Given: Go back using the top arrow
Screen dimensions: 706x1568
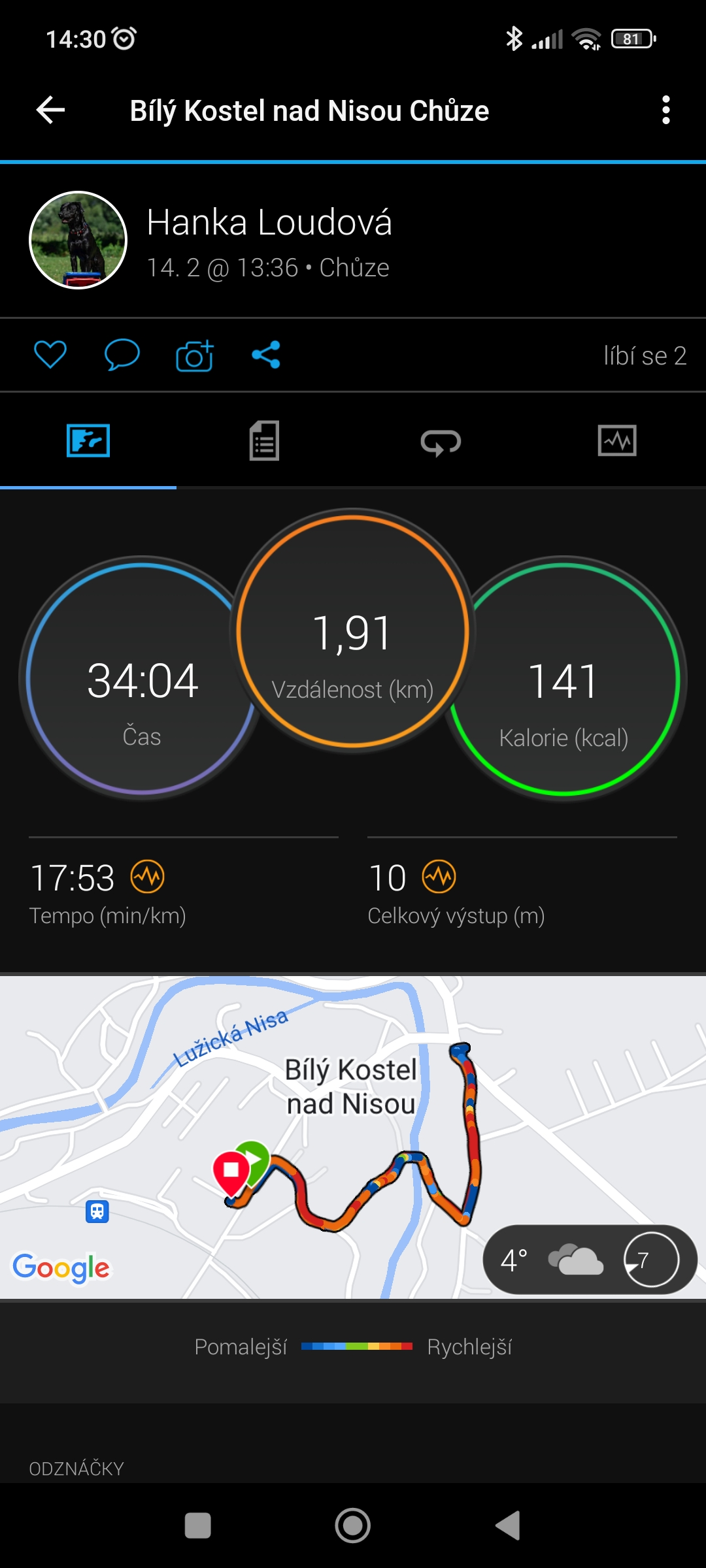Looking at the screenshot, I should (x=50, y=110).
